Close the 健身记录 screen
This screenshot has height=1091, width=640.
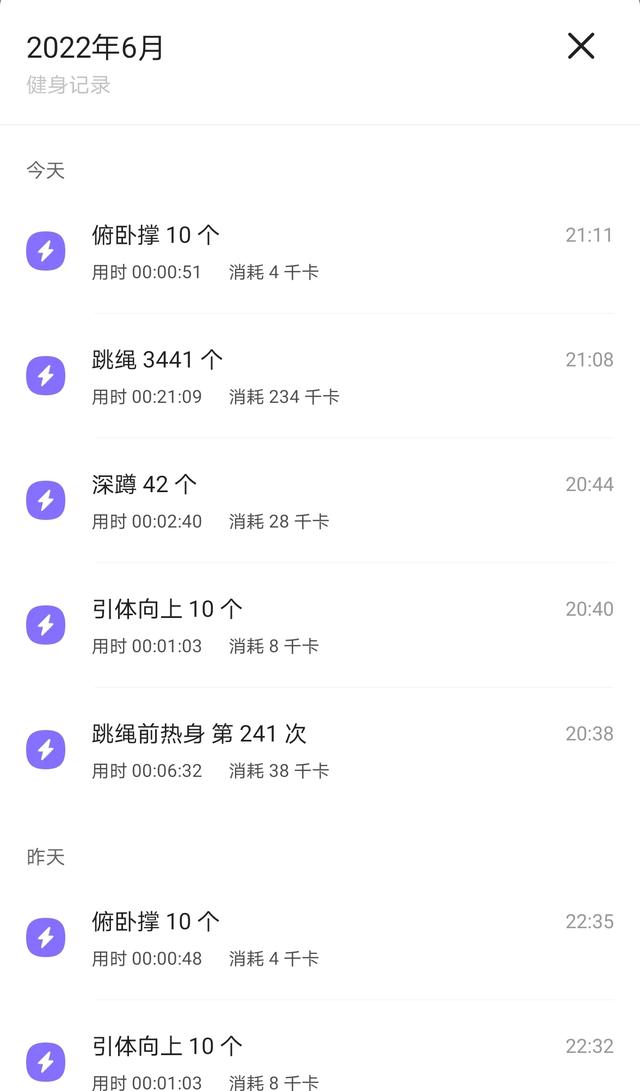[x=581, y=46]
